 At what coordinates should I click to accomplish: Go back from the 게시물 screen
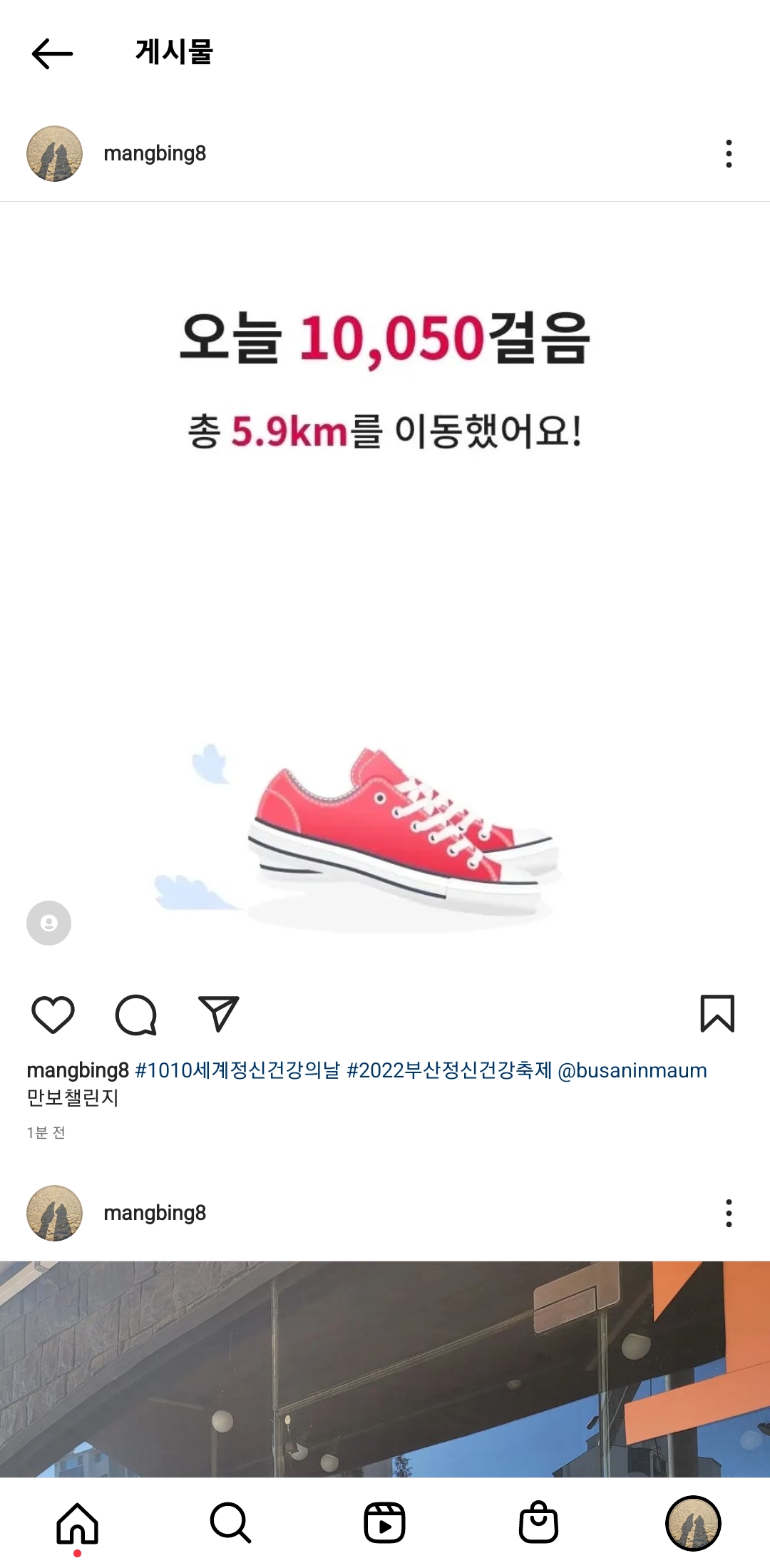[52, 53]
